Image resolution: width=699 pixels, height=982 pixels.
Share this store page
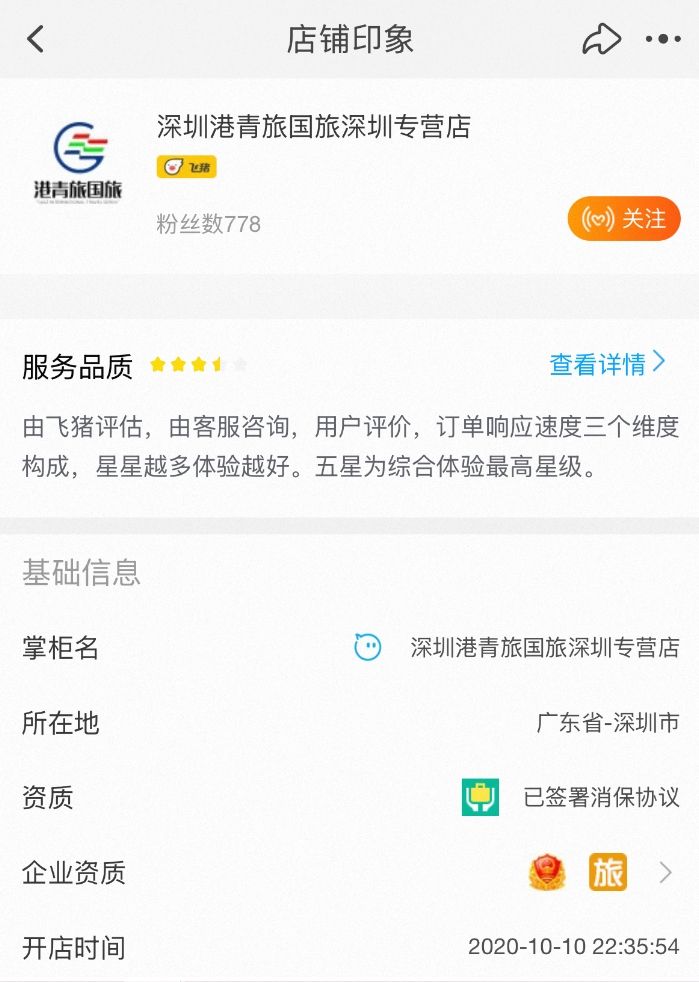pos(601,40)
